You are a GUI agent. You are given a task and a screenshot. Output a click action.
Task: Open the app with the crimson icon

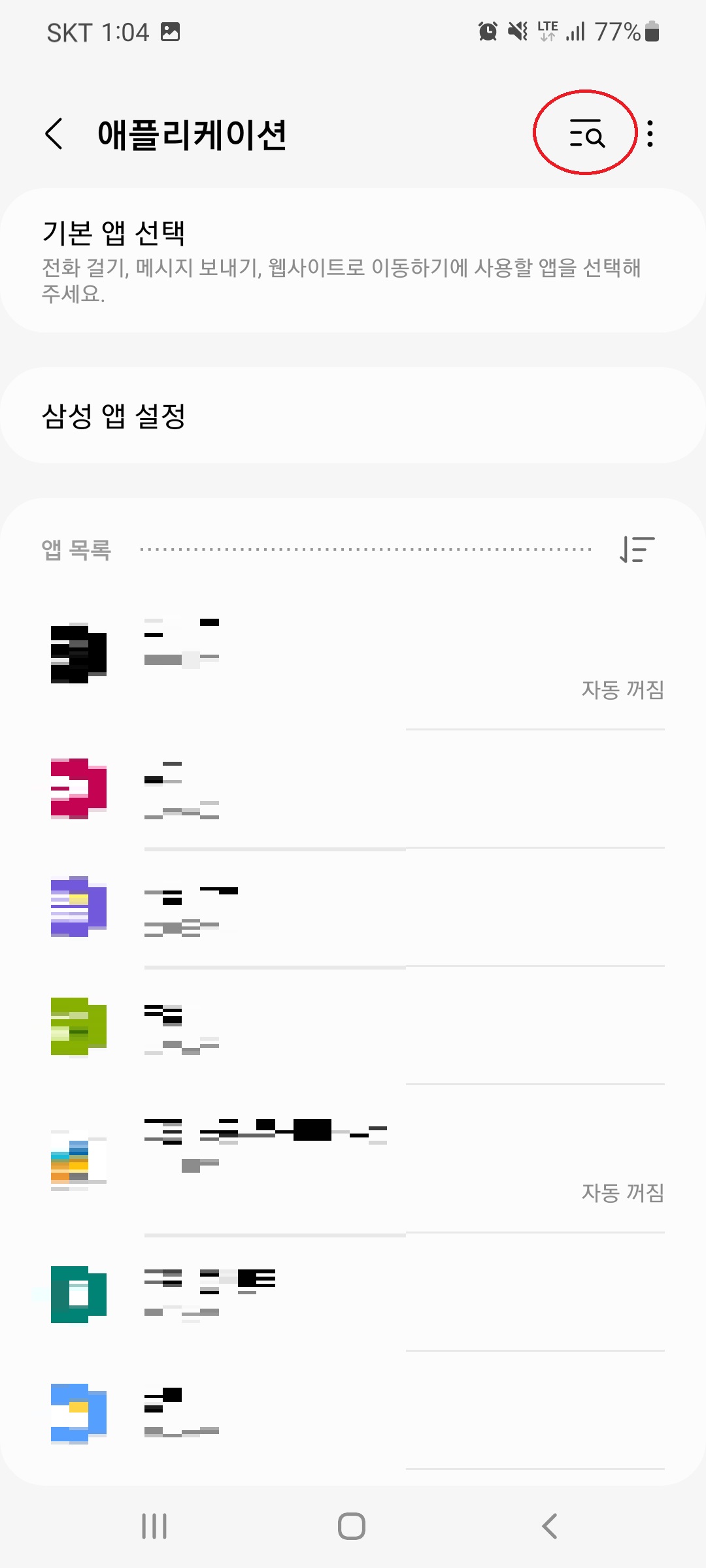tap(353, 789)
